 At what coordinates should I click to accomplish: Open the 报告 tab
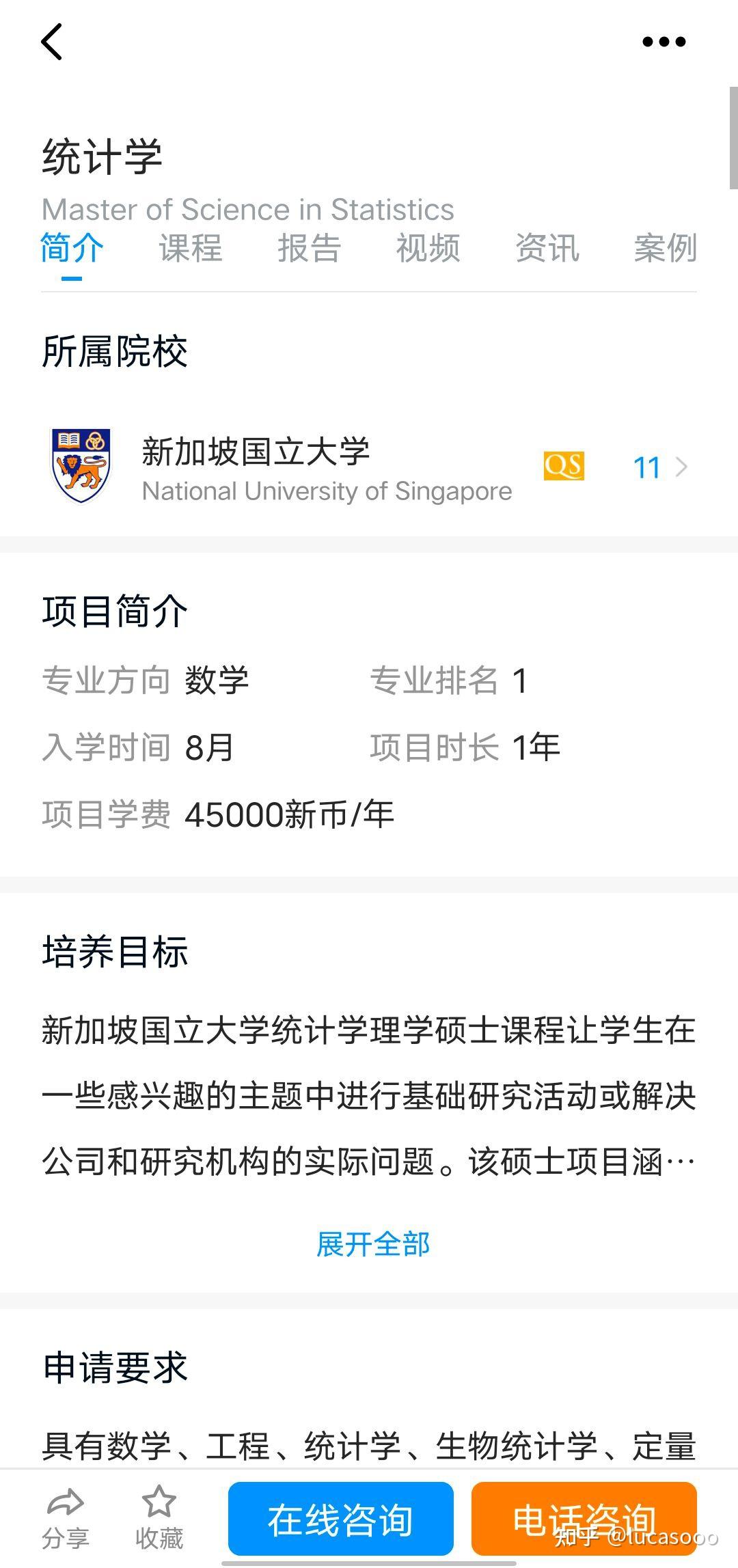(309, 250)
